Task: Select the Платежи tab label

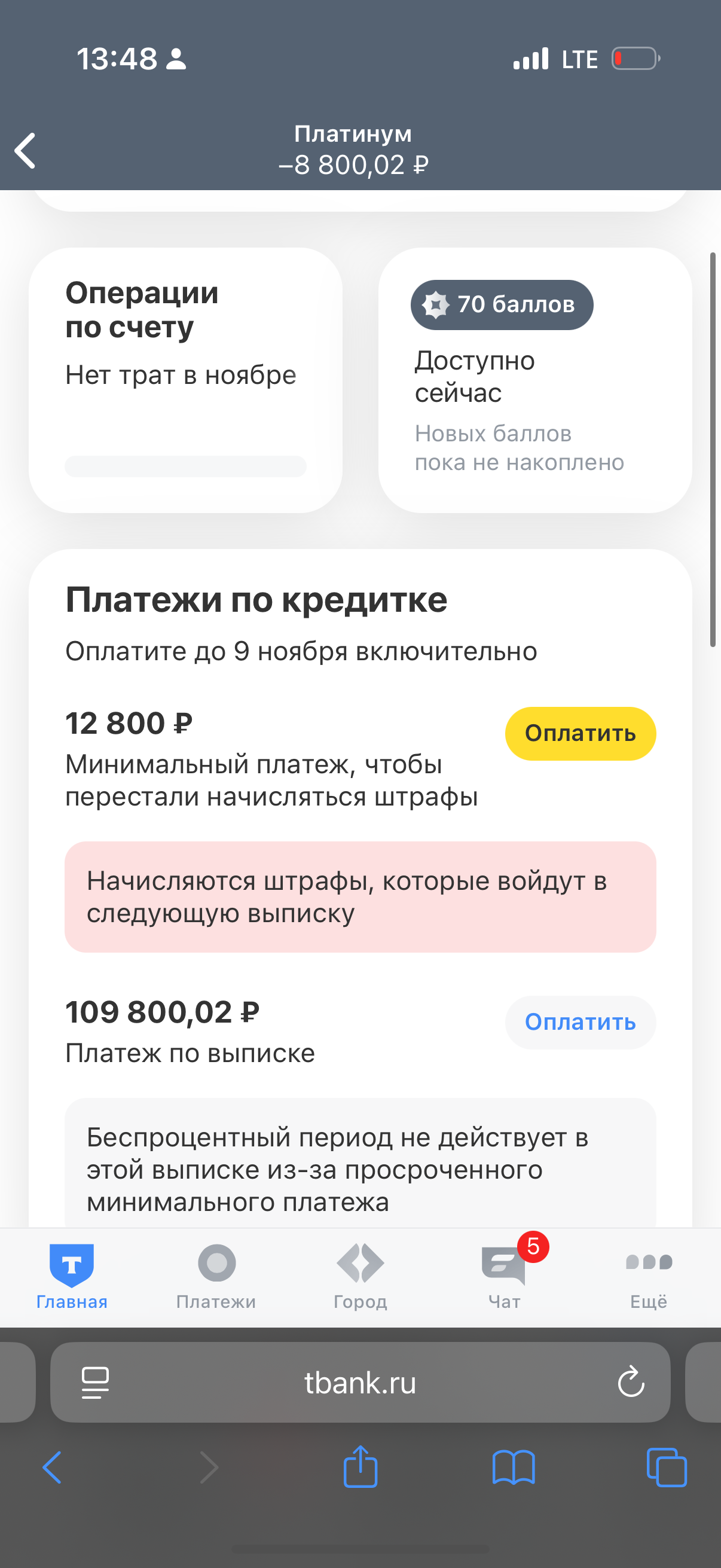Action: tap(215, 1302)
